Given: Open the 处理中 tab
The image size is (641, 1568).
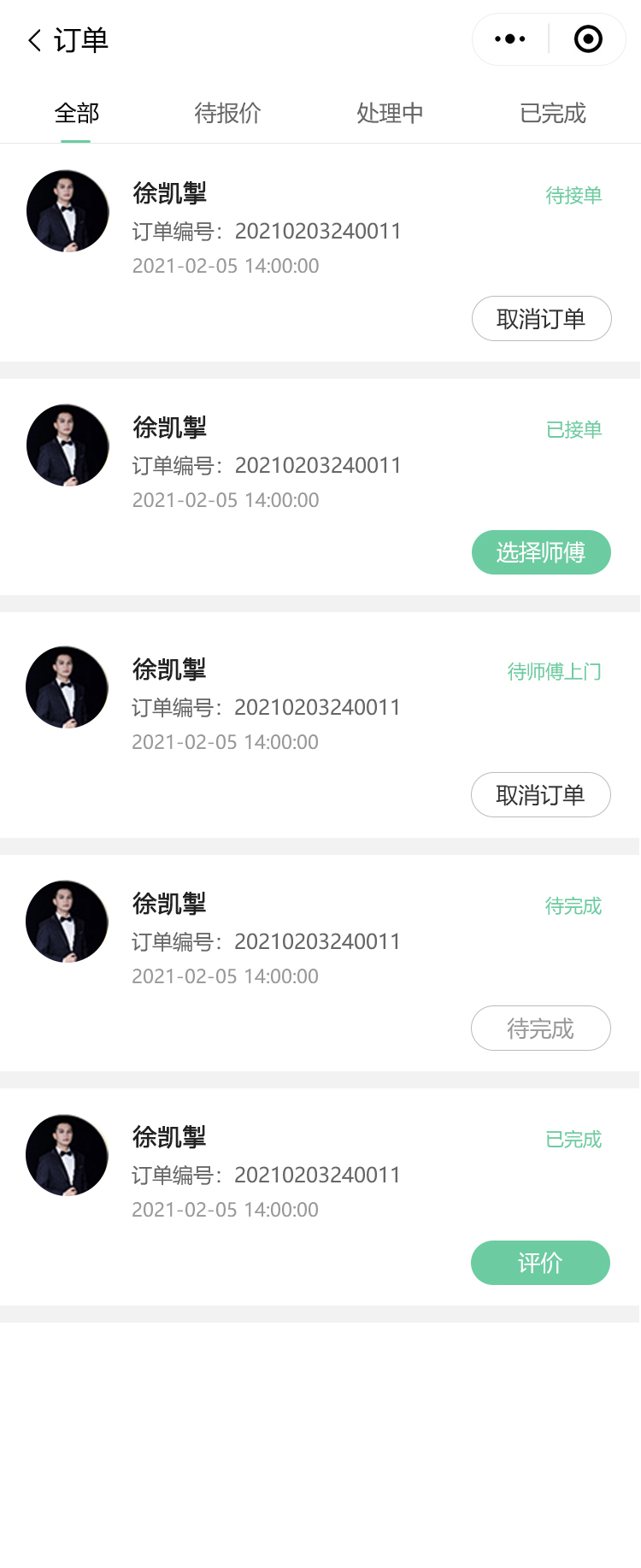Looking at the screenshot, I should click(x=390, y=113).
